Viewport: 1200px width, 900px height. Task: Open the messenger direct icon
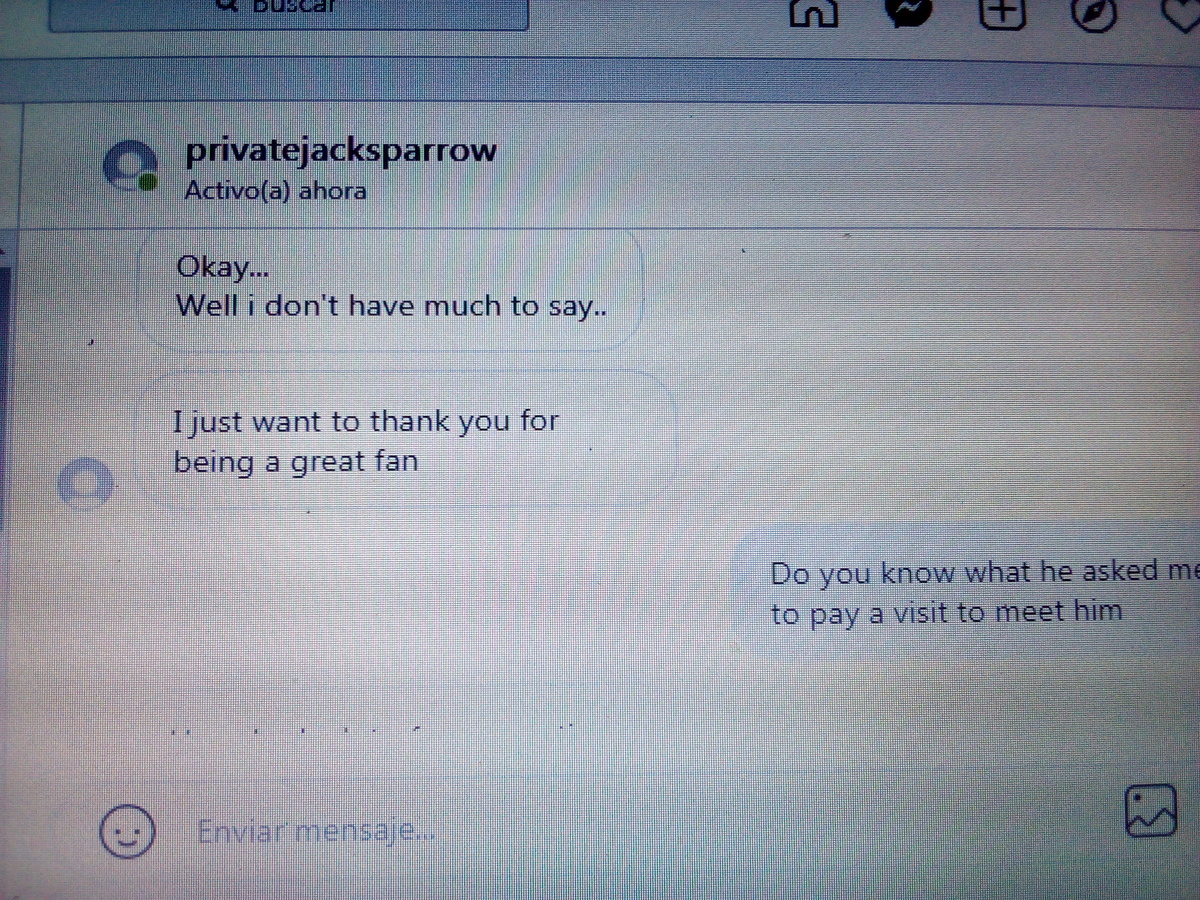(908, 11)
